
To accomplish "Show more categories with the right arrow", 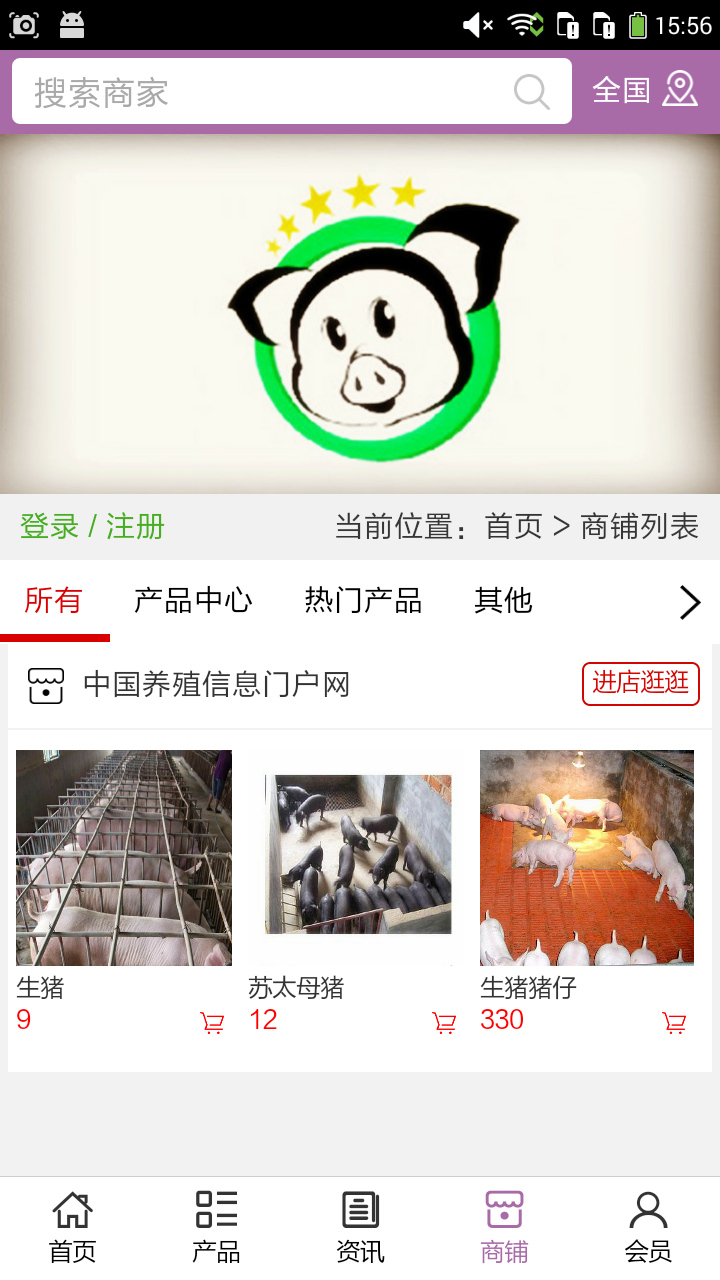I will [x=689, y=602].
